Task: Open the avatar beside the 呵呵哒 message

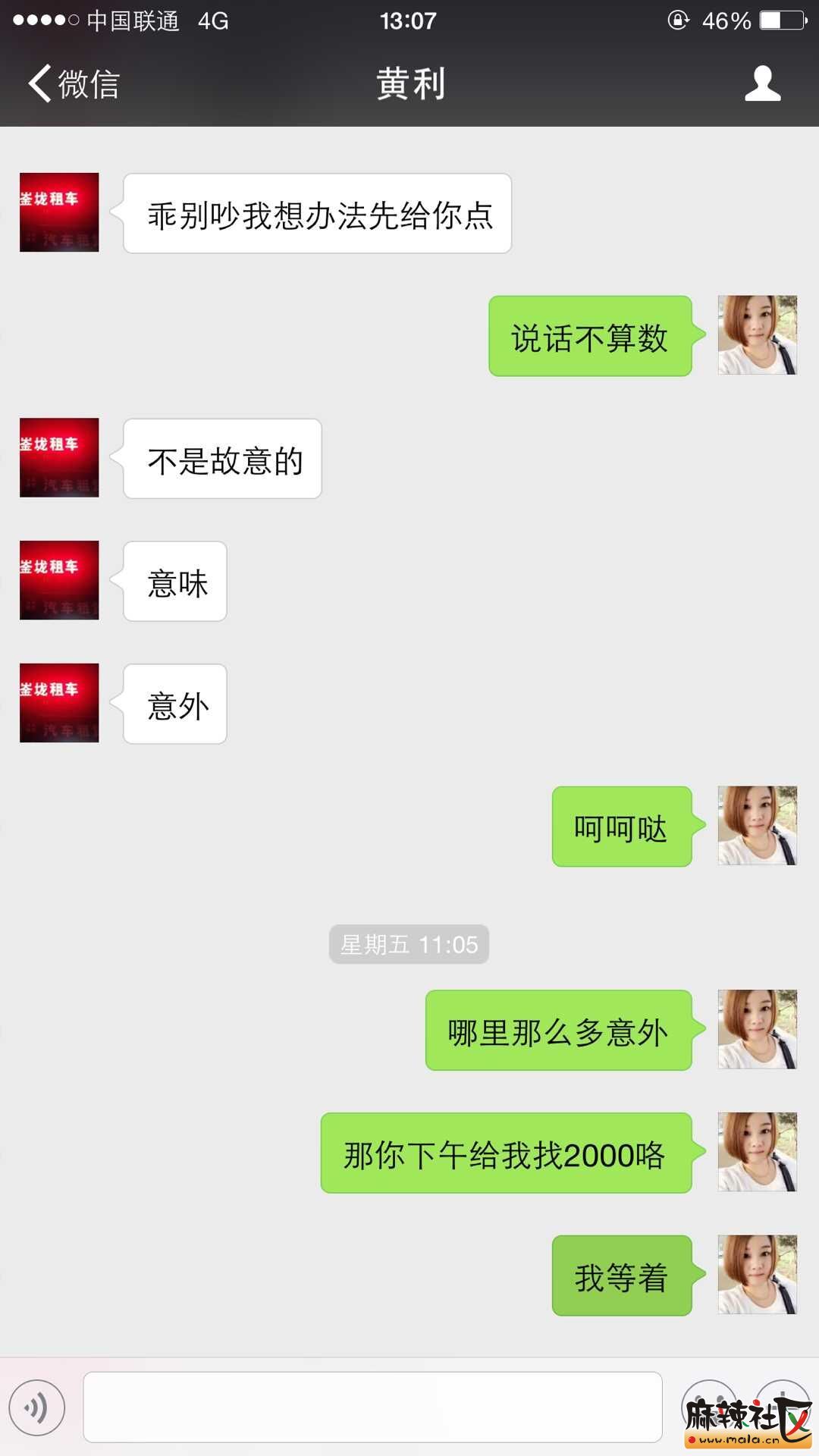Action: tap(757, 826)
